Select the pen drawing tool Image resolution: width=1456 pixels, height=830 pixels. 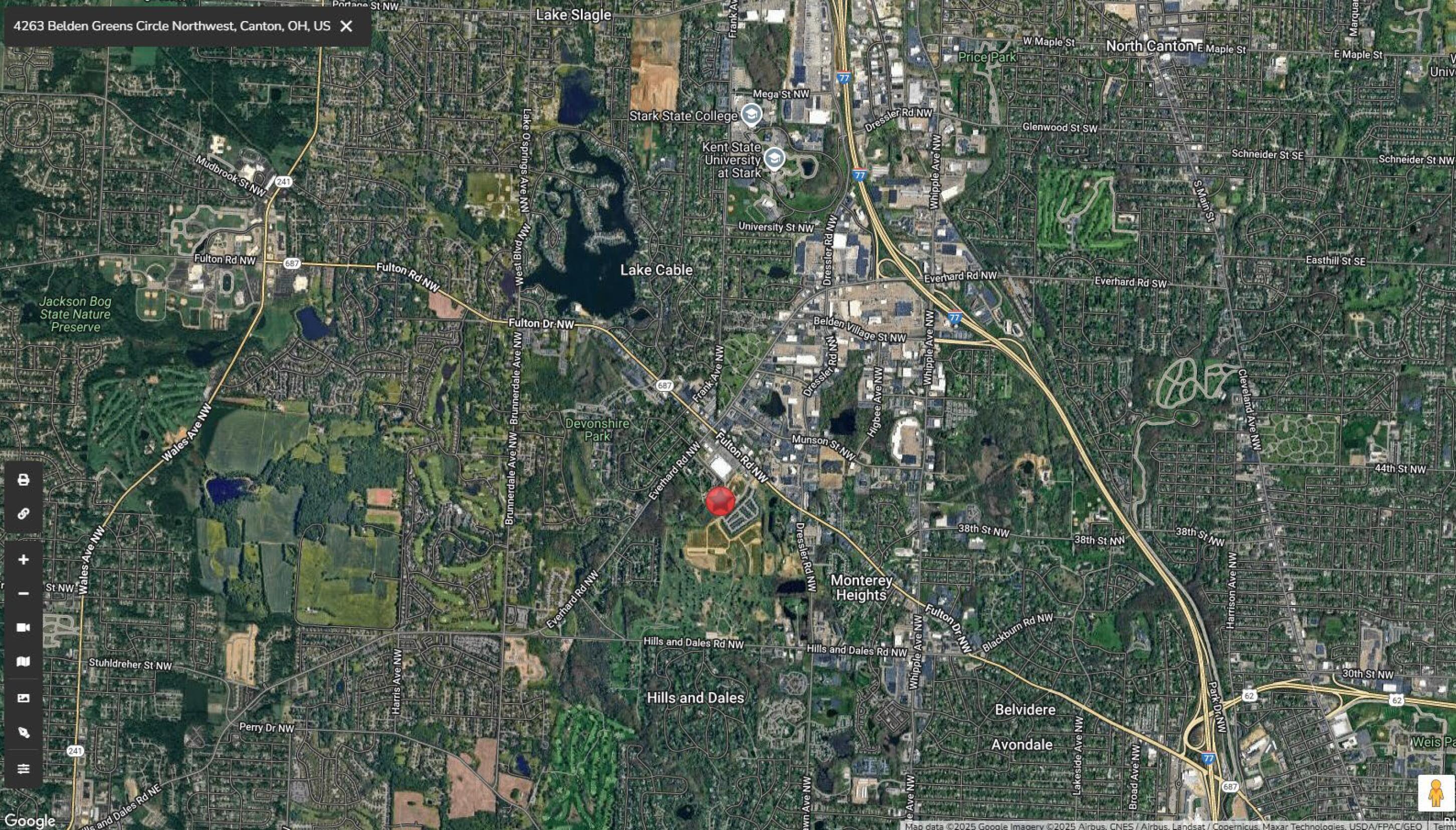click(x=24, y=733)
